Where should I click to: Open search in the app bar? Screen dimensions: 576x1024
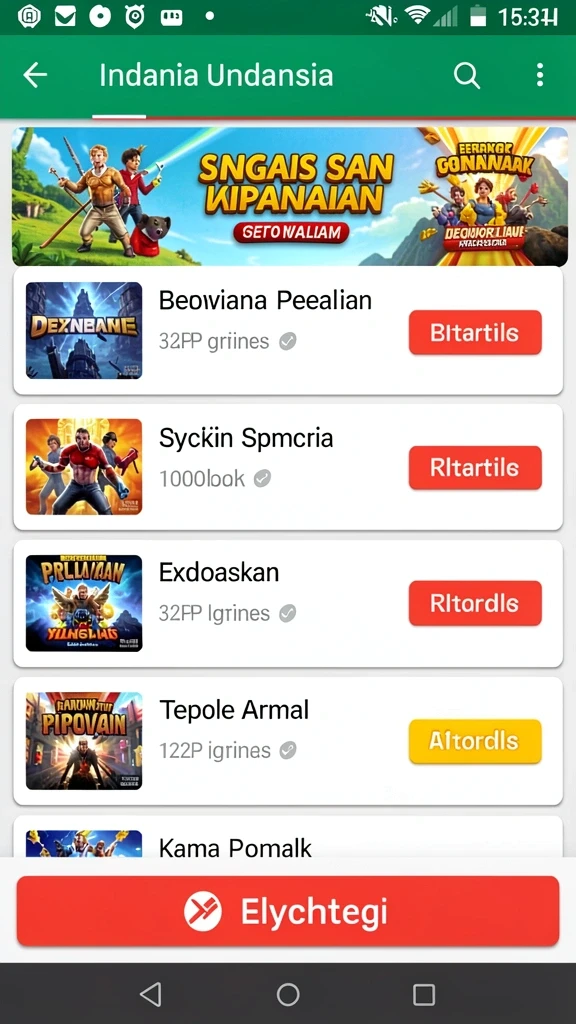467,76
